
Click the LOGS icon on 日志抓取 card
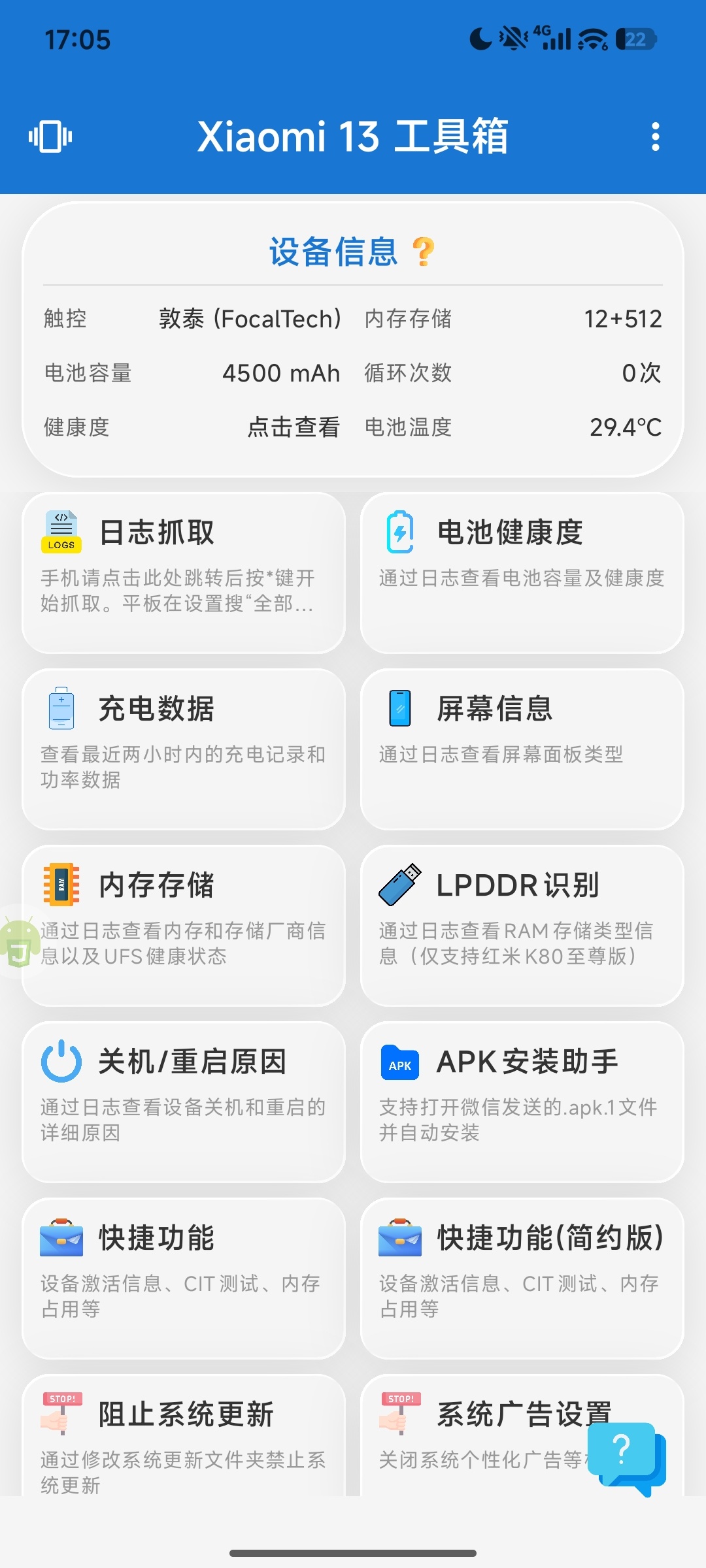[x=61, y=531]
